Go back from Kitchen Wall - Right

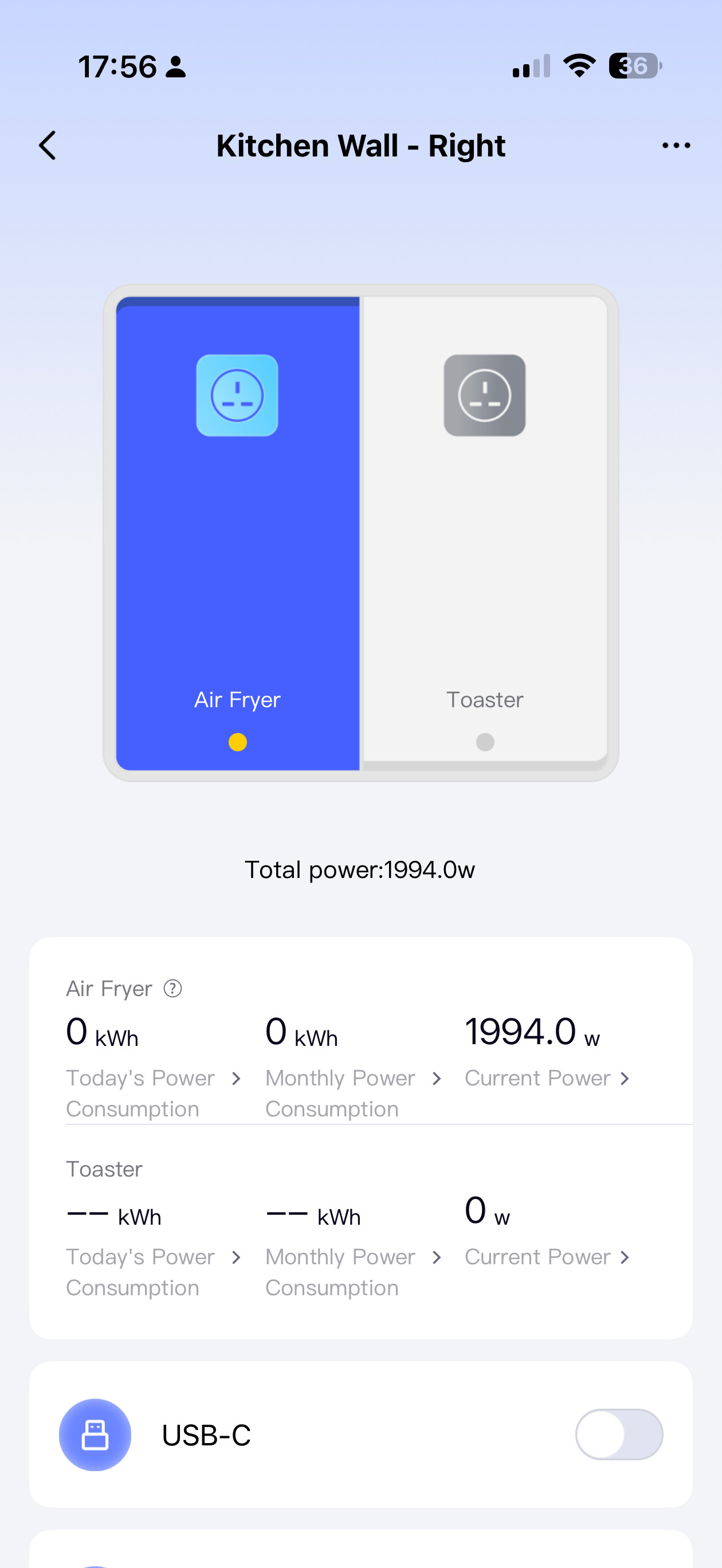pos(48,146)
